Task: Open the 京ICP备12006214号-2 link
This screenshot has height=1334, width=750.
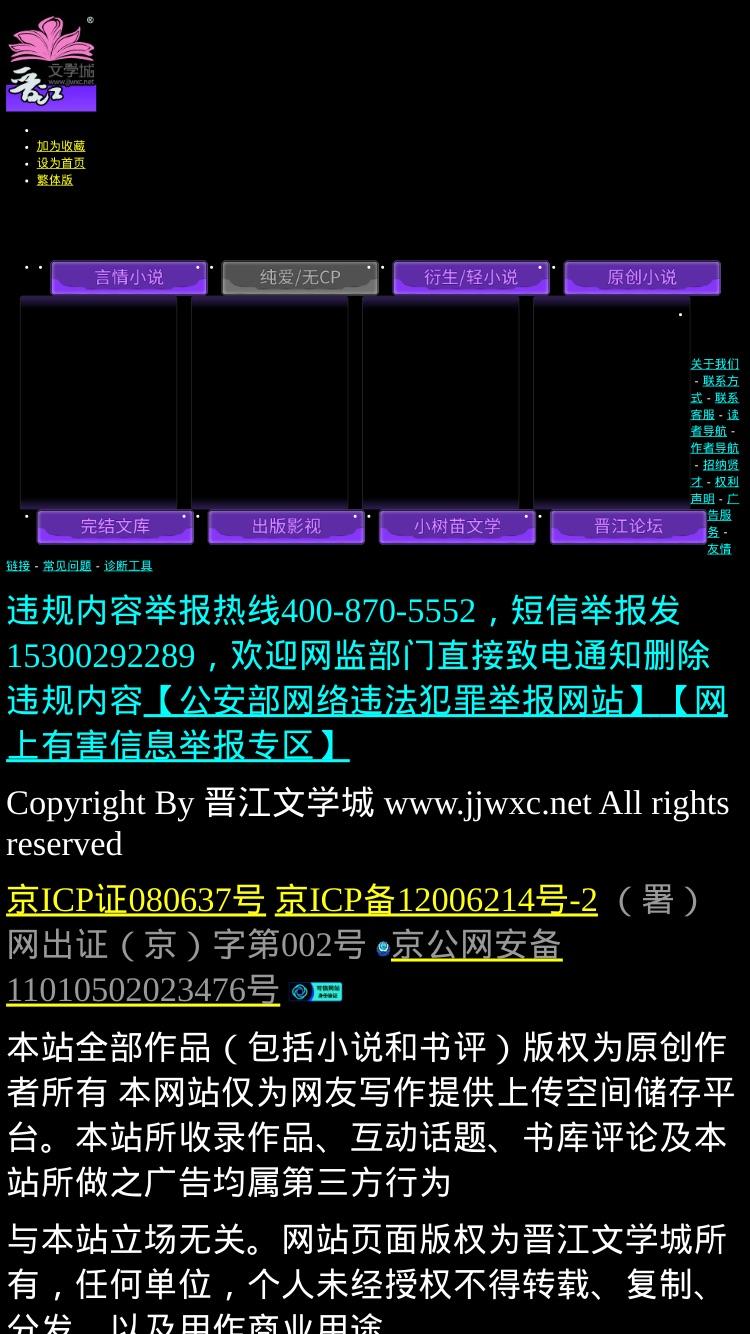Action: click(436, 900)
